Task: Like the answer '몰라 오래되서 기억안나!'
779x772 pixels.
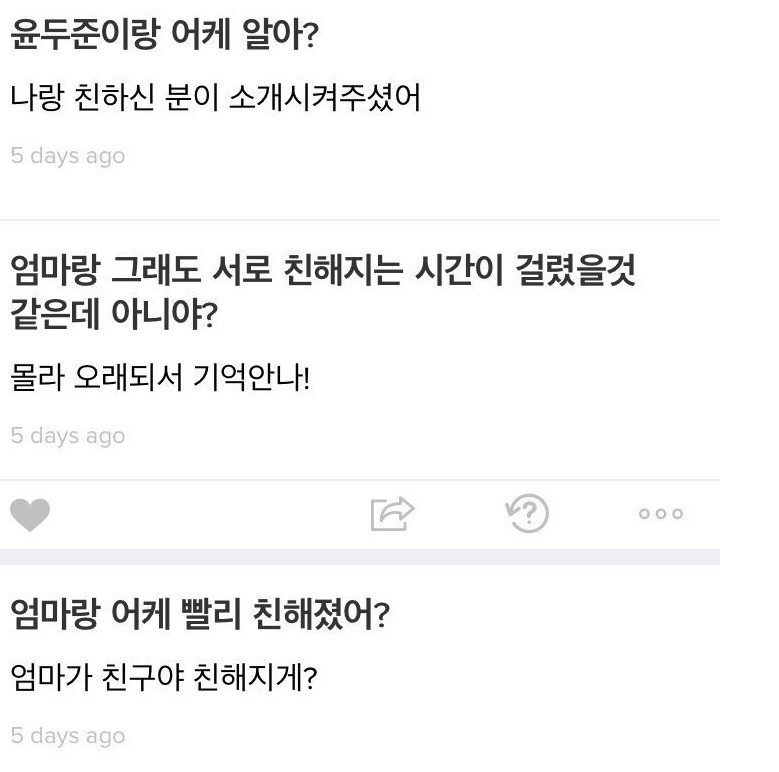Action: pyautogui.click(x=30, y=514)
